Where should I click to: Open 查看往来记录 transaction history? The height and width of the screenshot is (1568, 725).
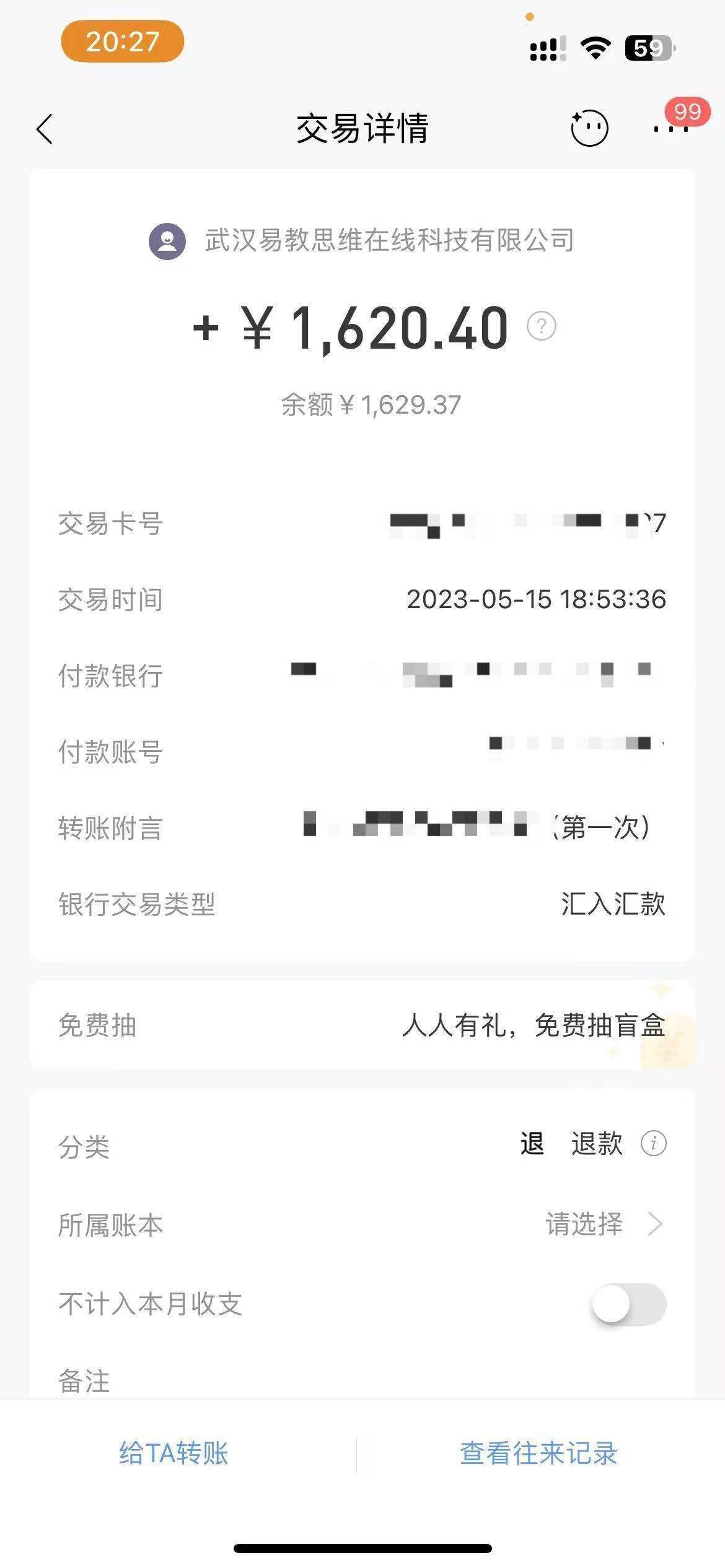pyautogui.click(x=538, y=1453)
